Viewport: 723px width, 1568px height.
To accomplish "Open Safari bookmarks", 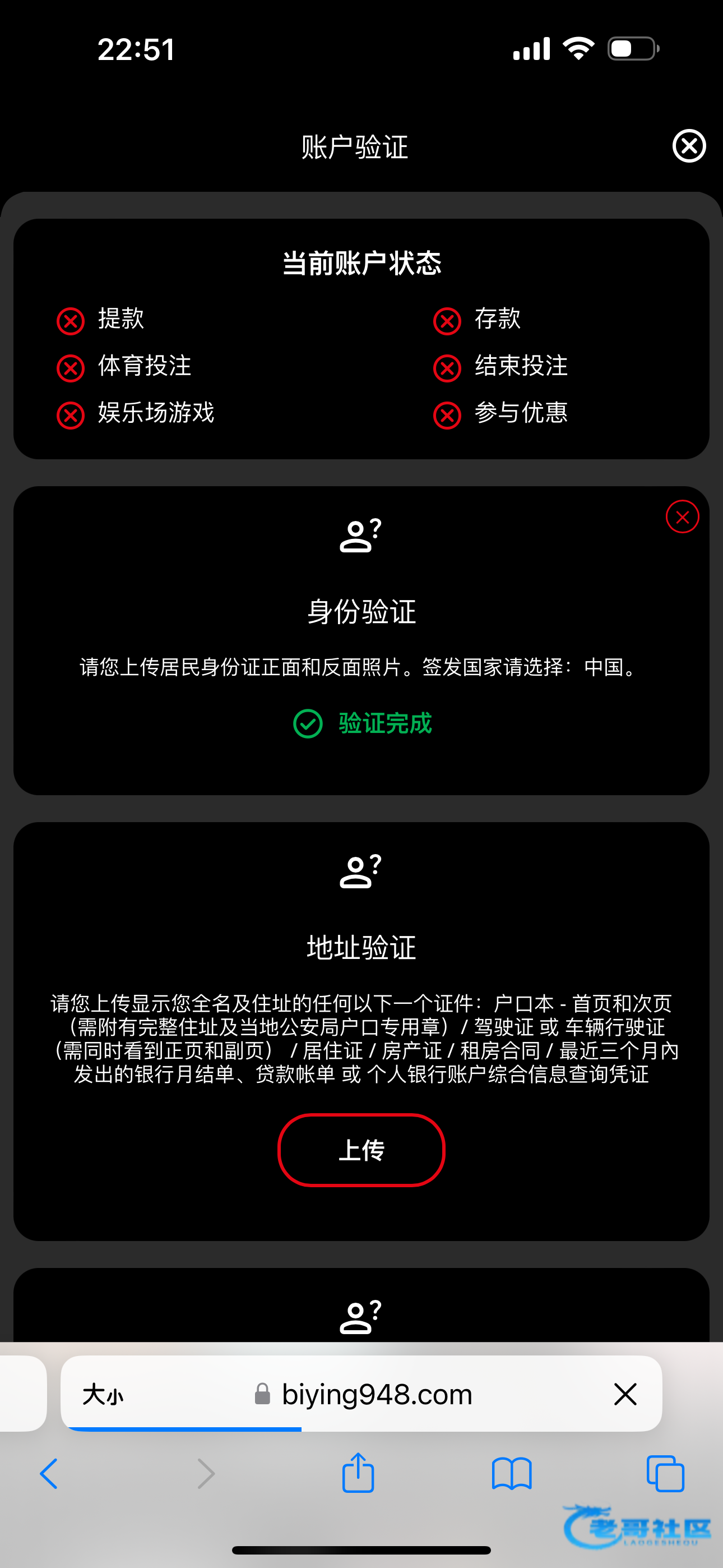I will click(x=512, y=1474).
